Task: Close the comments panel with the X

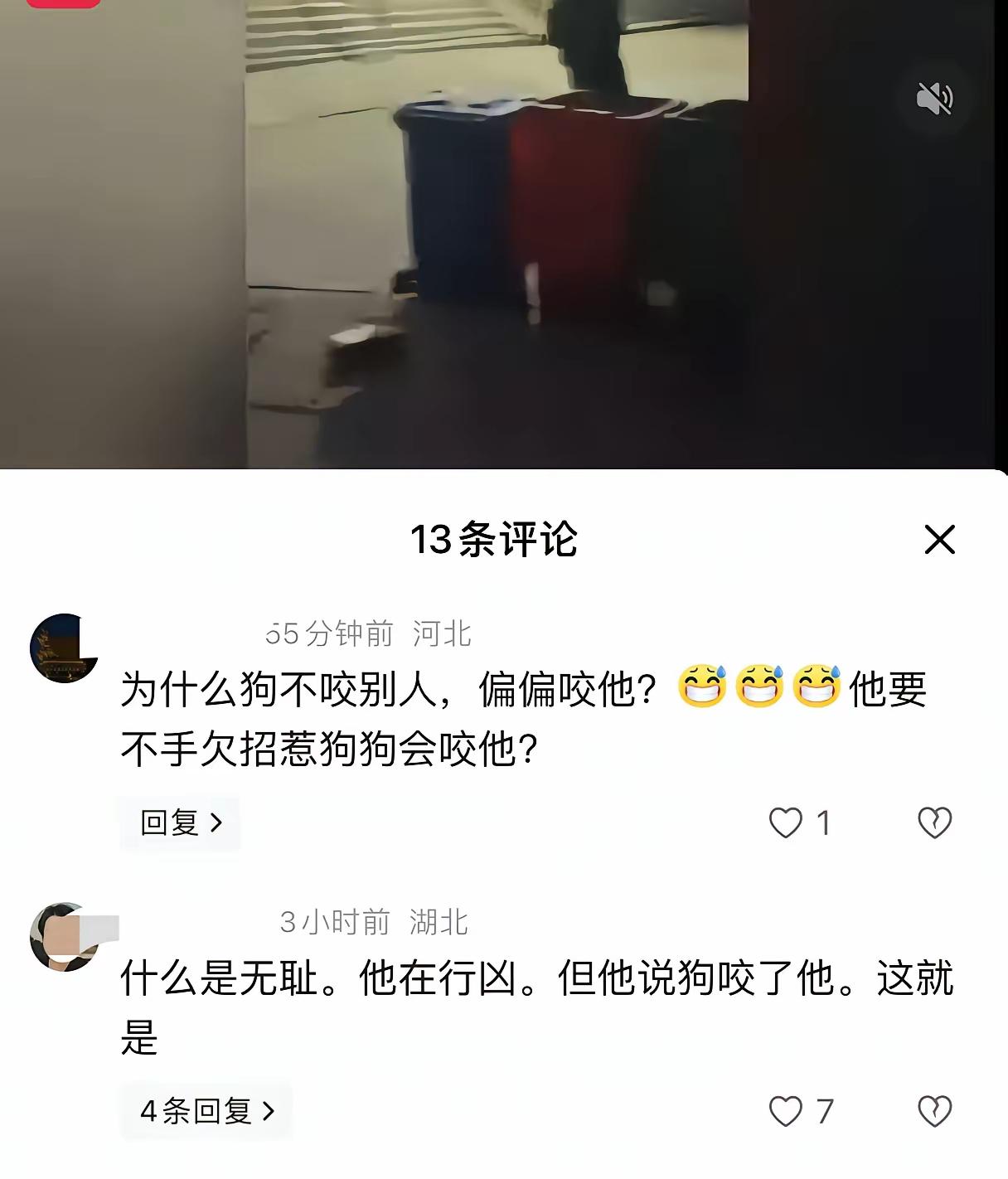Action: tap(941, 540)
